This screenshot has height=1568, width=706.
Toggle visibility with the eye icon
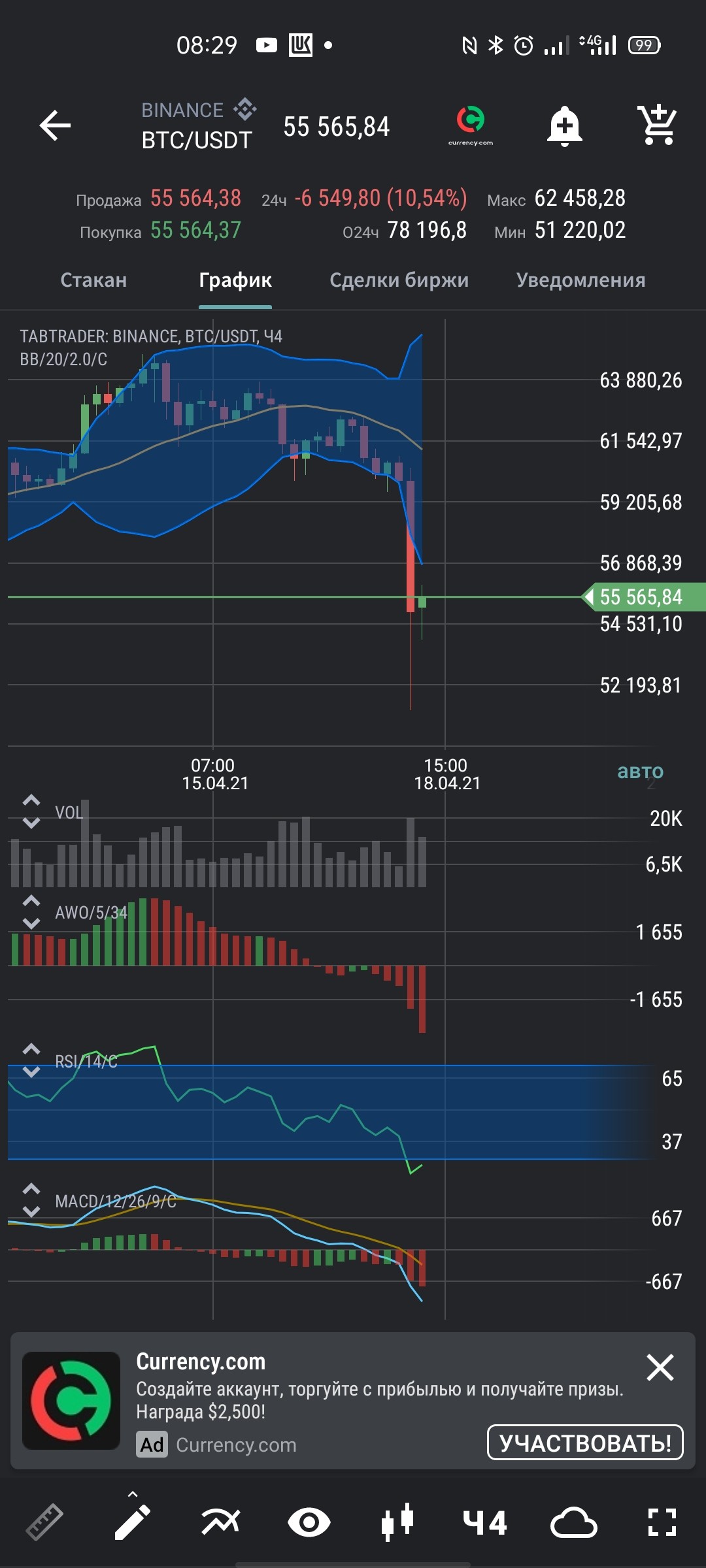pyautogui.click(x=309, y=1522)
